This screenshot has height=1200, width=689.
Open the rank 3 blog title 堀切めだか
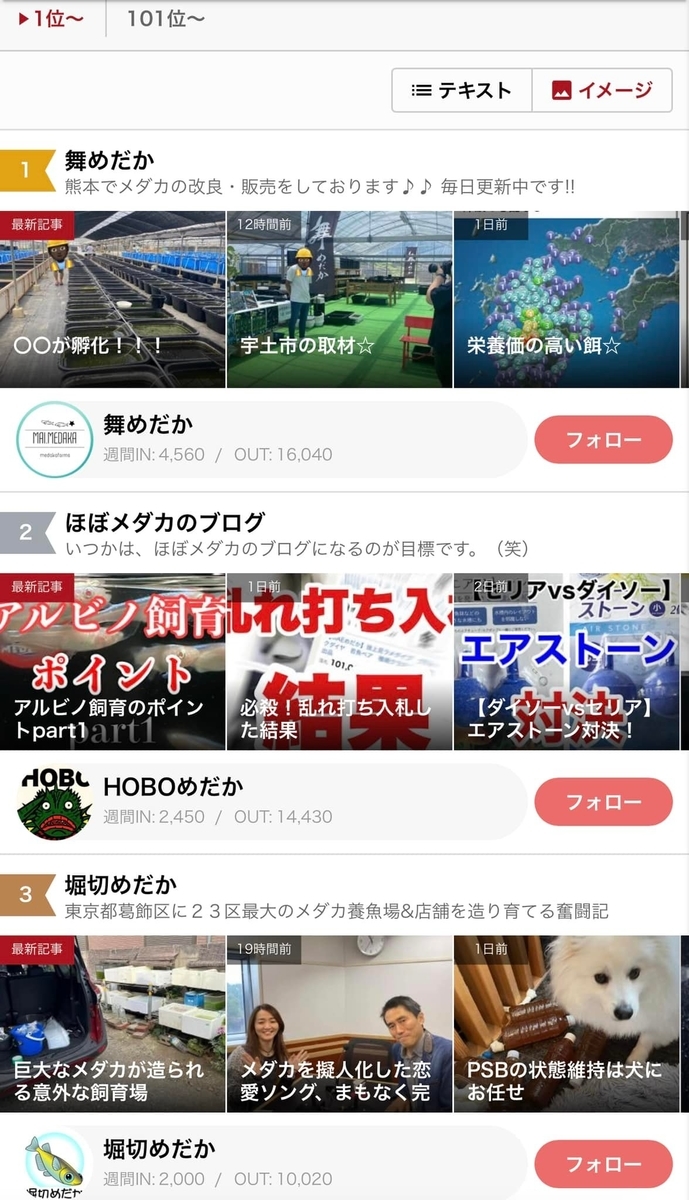coord(121,885)
